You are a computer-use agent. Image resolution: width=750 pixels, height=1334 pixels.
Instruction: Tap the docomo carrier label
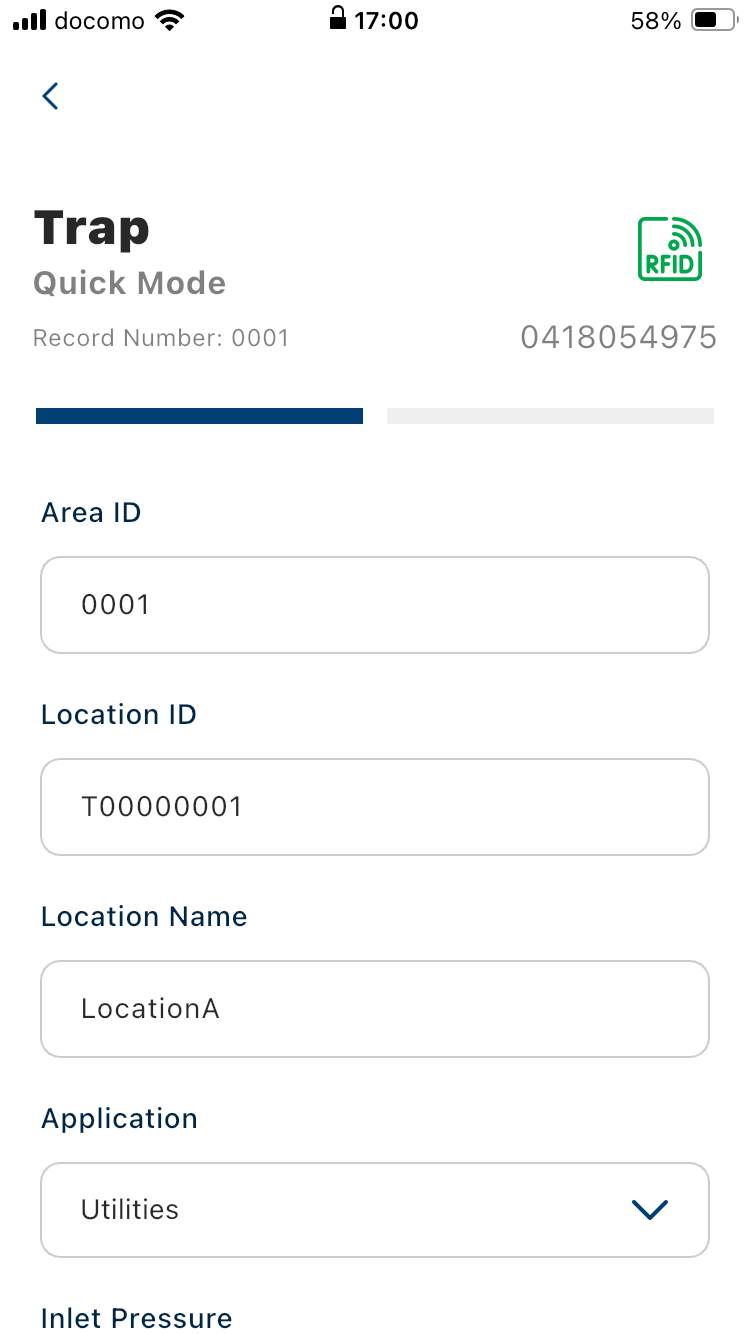(90, 20)
